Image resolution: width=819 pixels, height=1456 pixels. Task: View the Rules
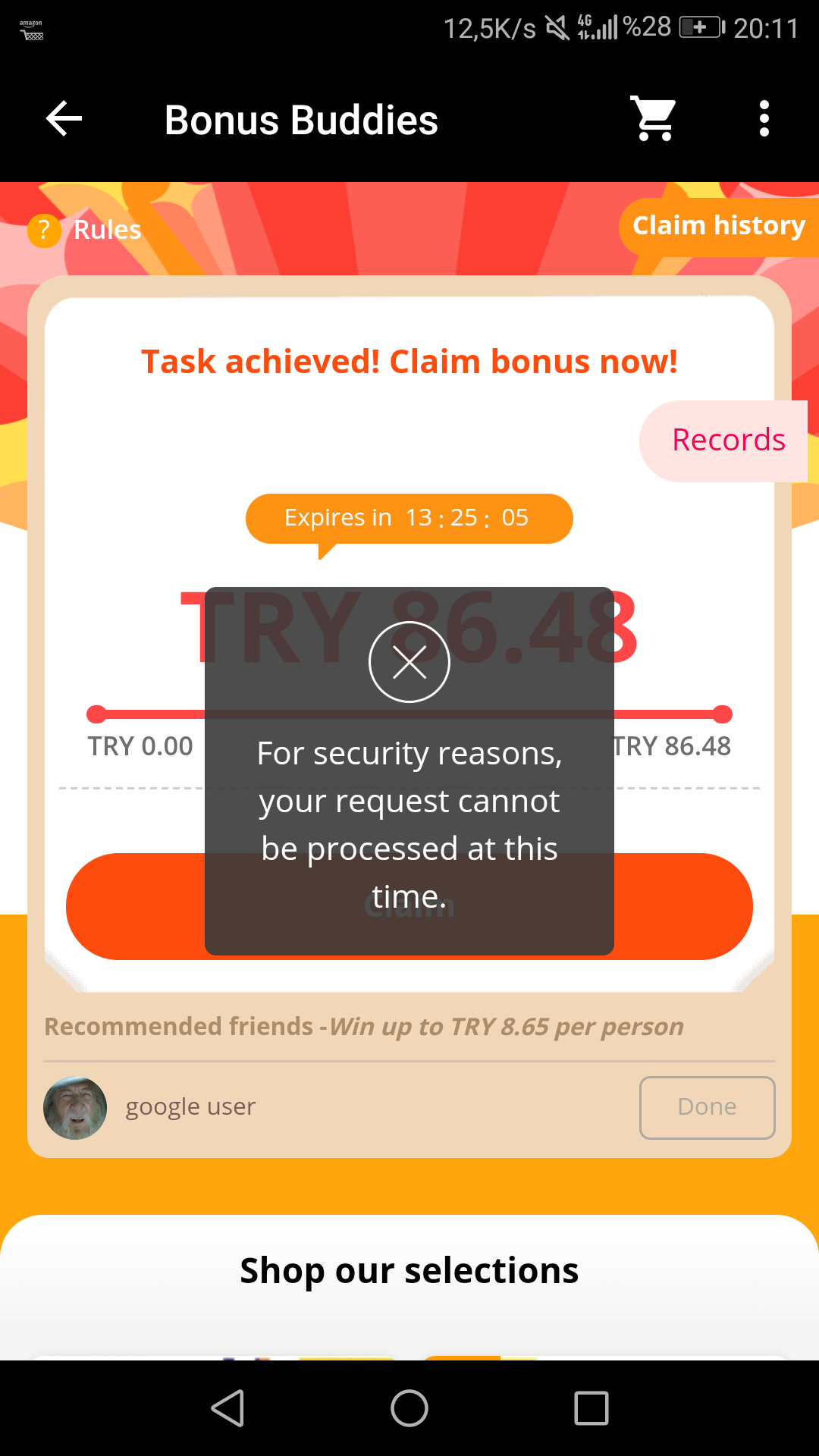[x=86, y=230]
